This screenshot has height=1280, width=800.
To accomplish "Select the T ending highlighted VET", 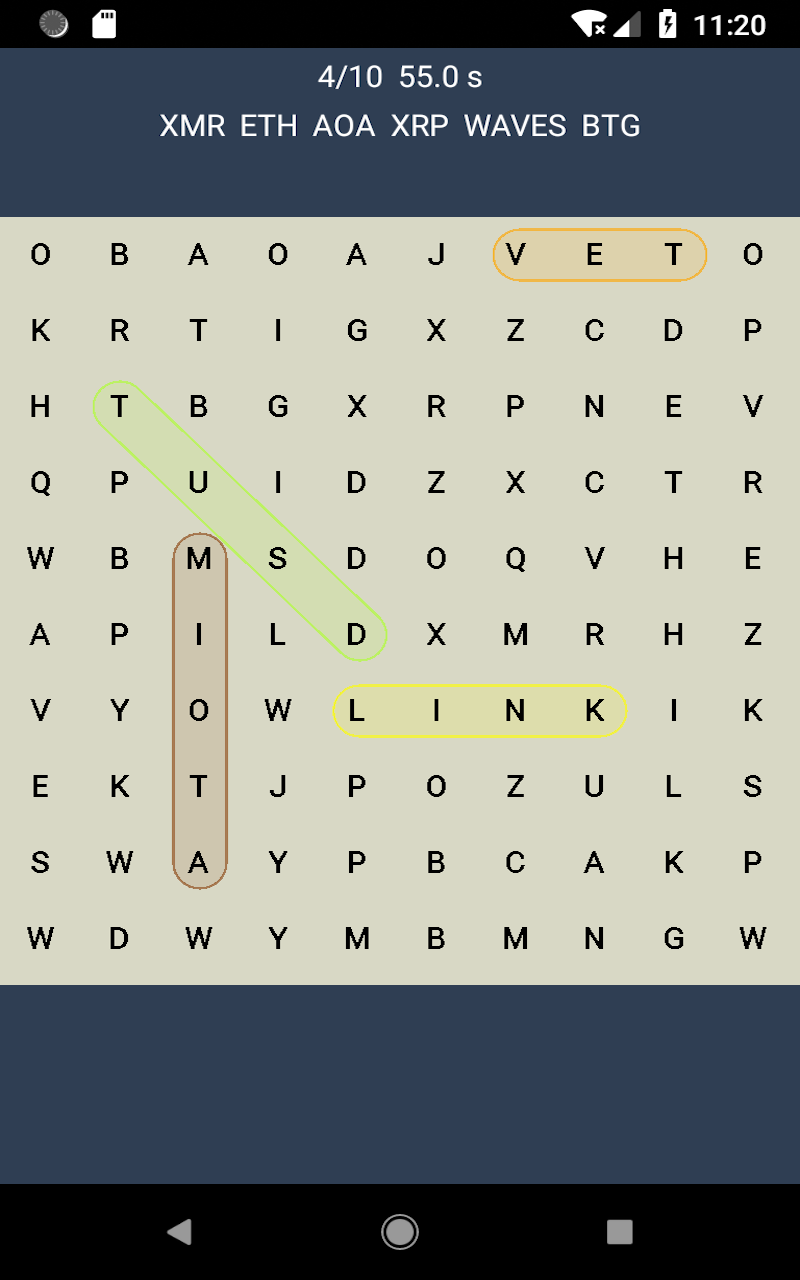I will click(673, 255).
